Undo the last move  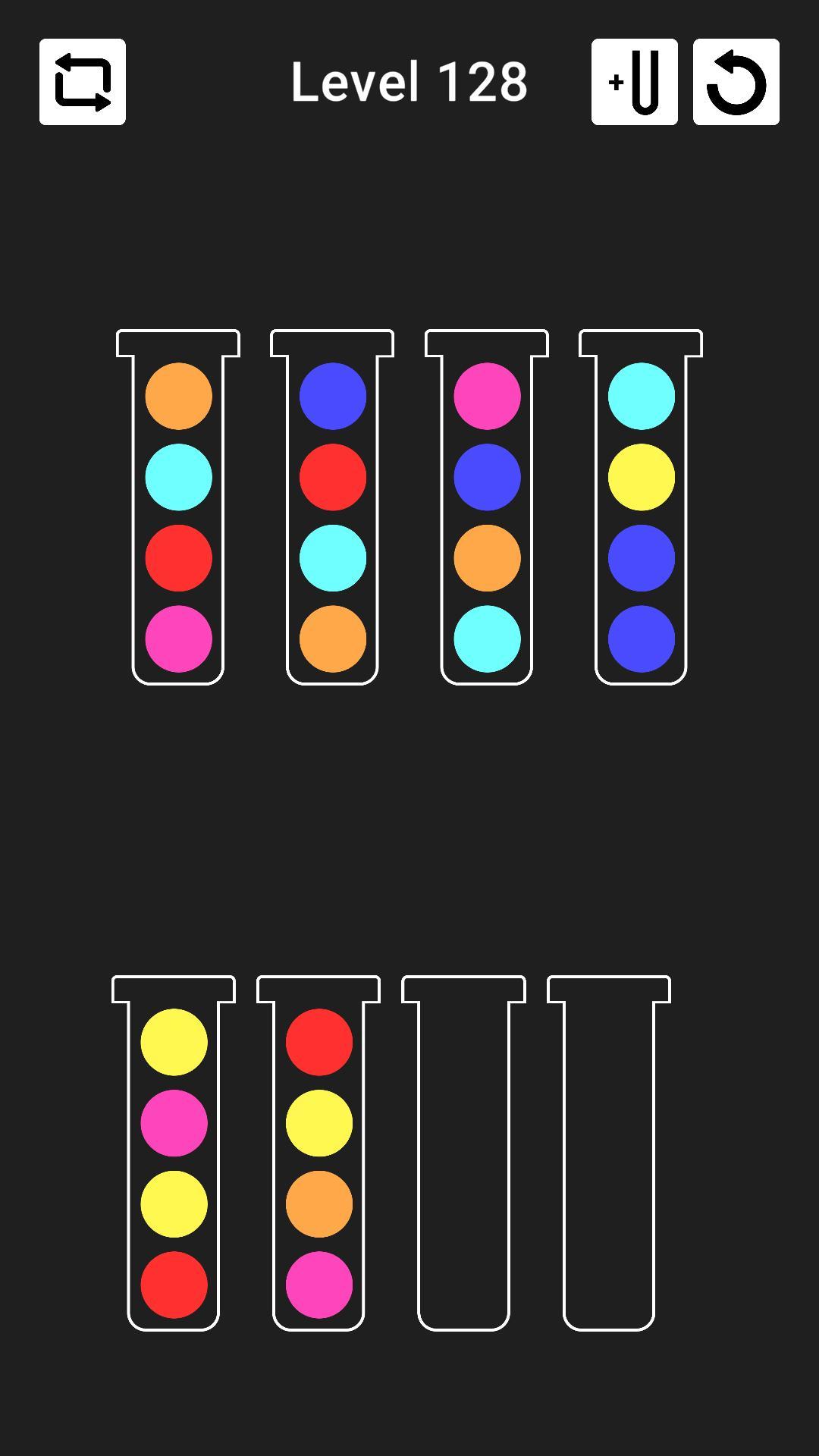736,82
